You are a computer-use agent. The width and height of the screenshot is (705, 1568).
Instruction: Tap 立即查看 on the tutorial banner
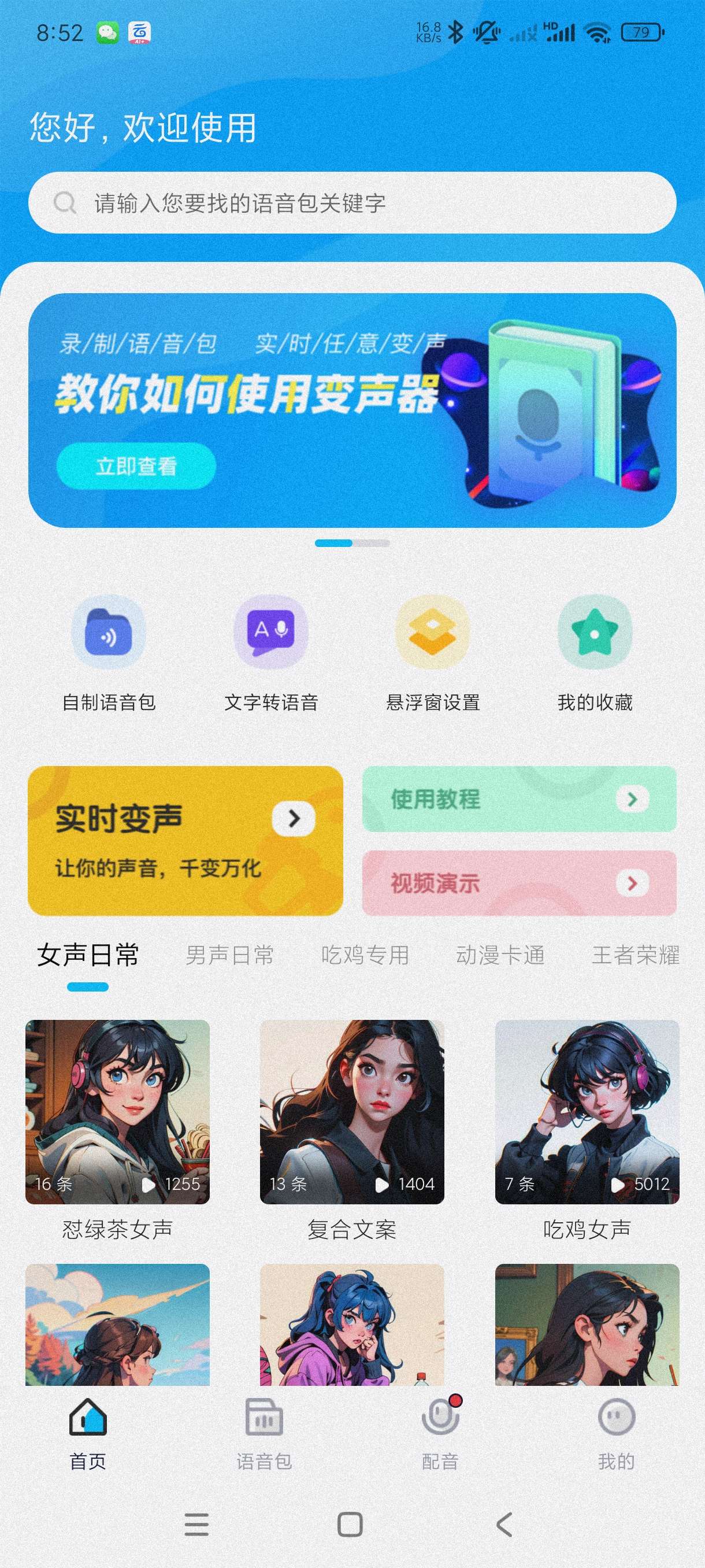136,466
